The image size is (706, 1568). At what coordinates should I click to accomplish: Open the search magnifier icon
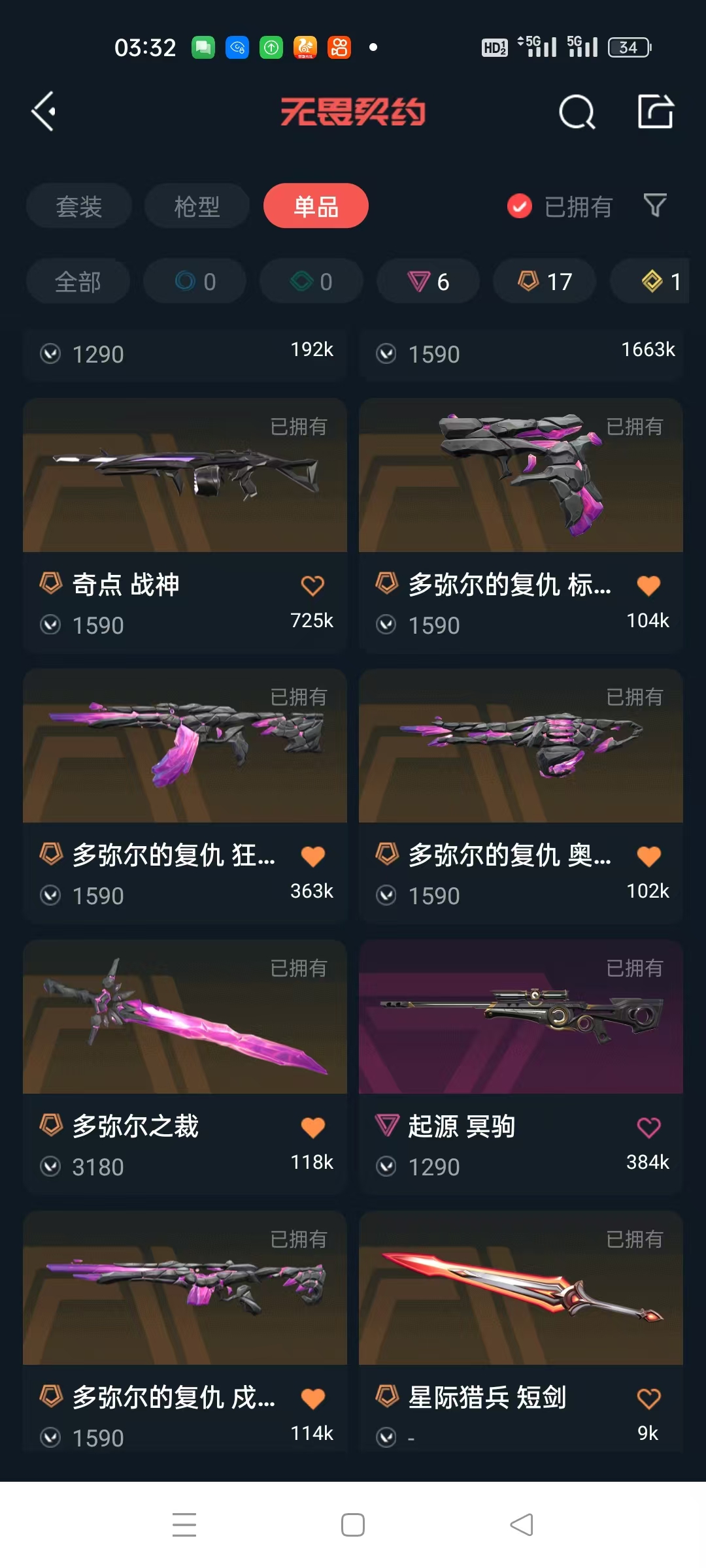pyautogui.click(x=577, y=112)
